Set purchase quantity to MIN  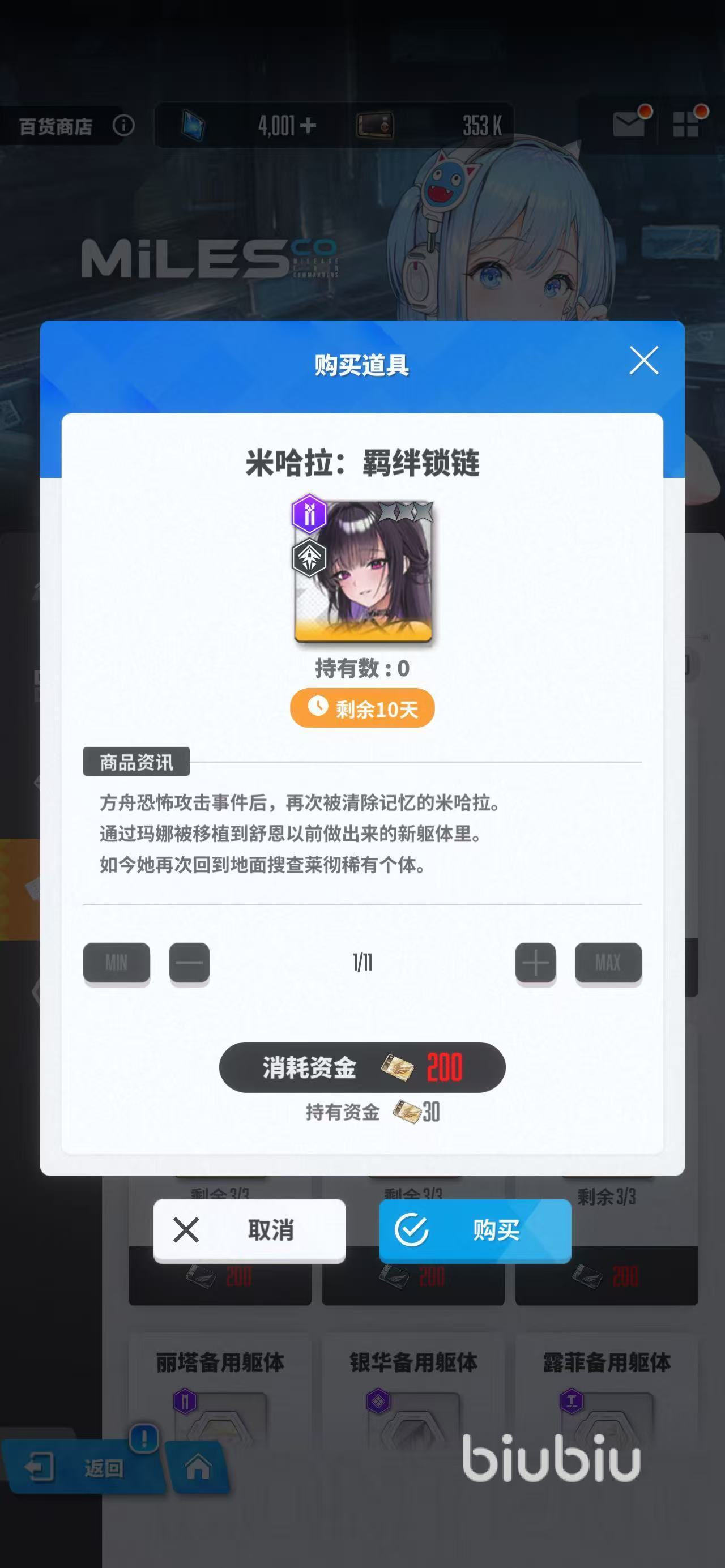click(x=116, y=962)
